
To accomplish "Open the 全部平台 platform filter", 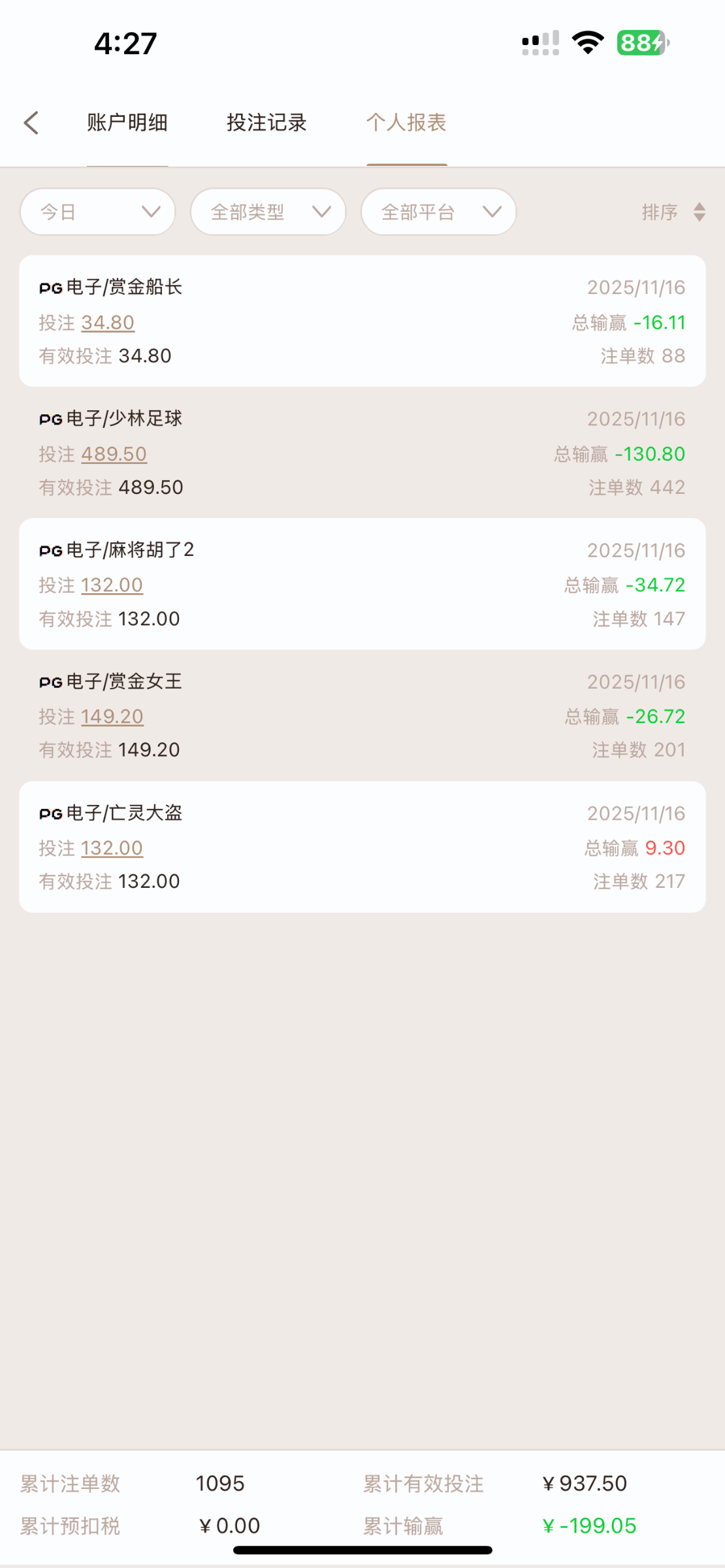I will [x=438, y=212].
